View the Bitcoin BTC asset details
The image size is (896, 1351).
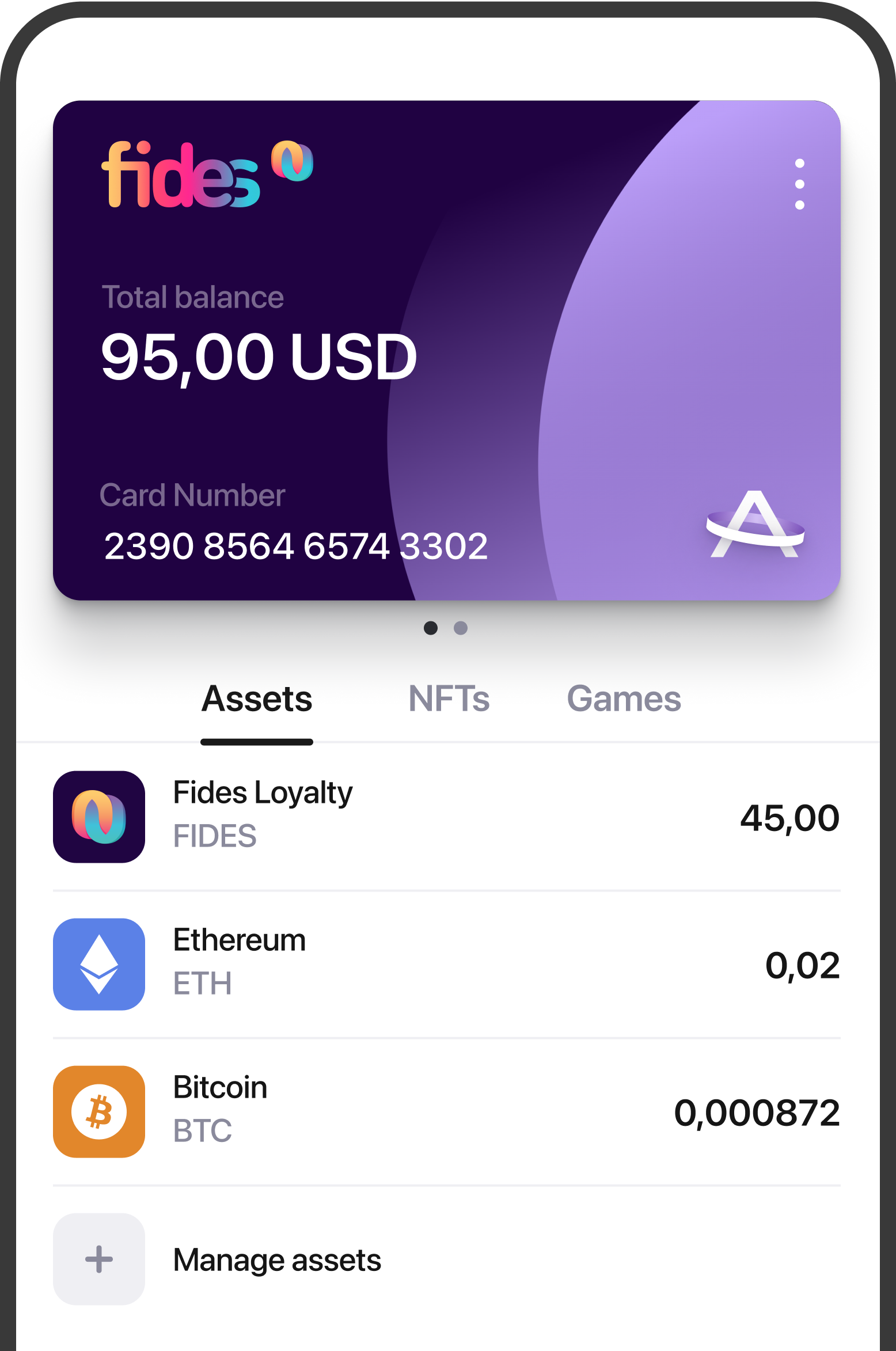point(446,1111)
